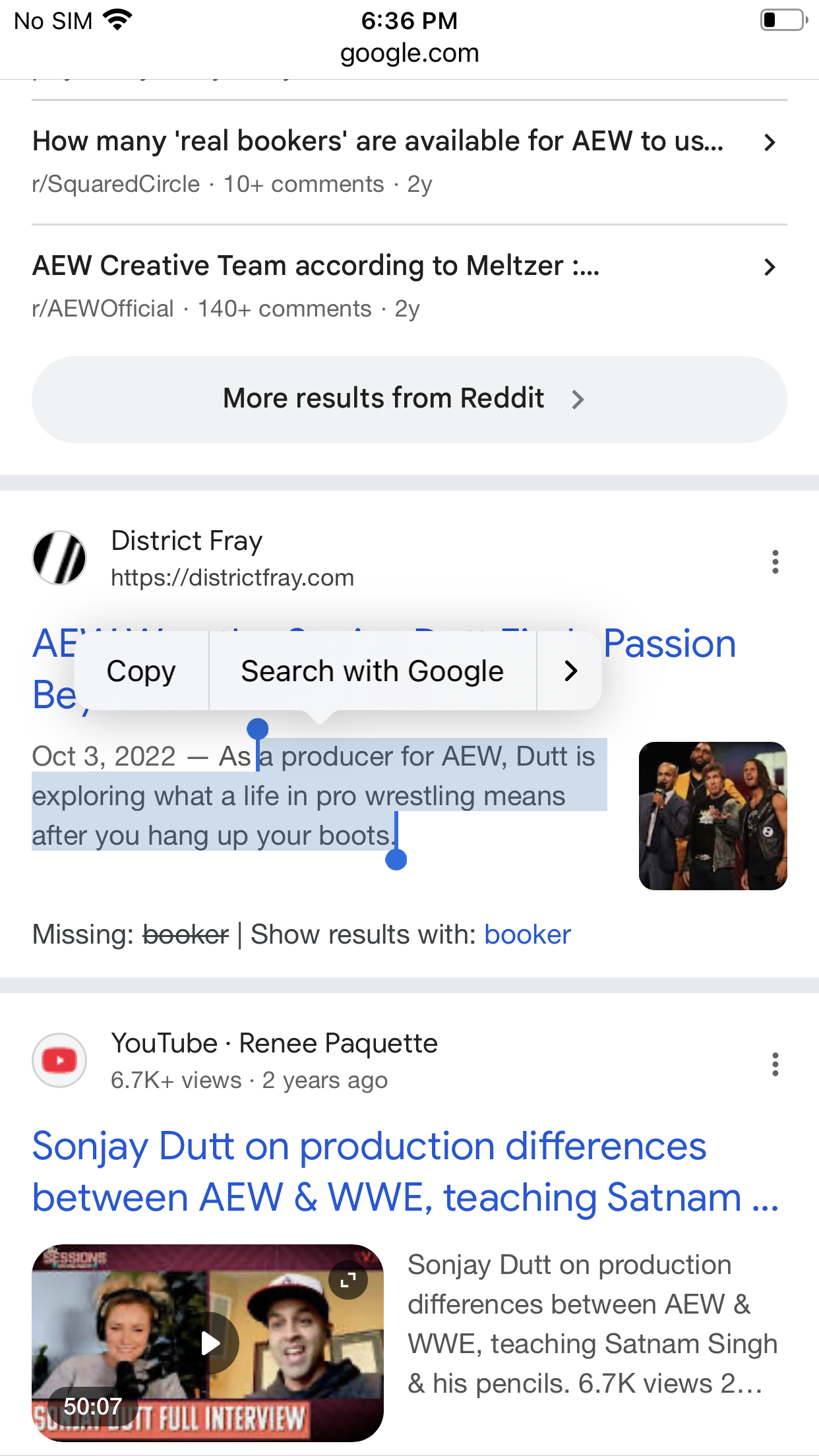Show more options in the selection menu
The width and height of the screenshot is (819, 1456).
(x=570, y=671)
